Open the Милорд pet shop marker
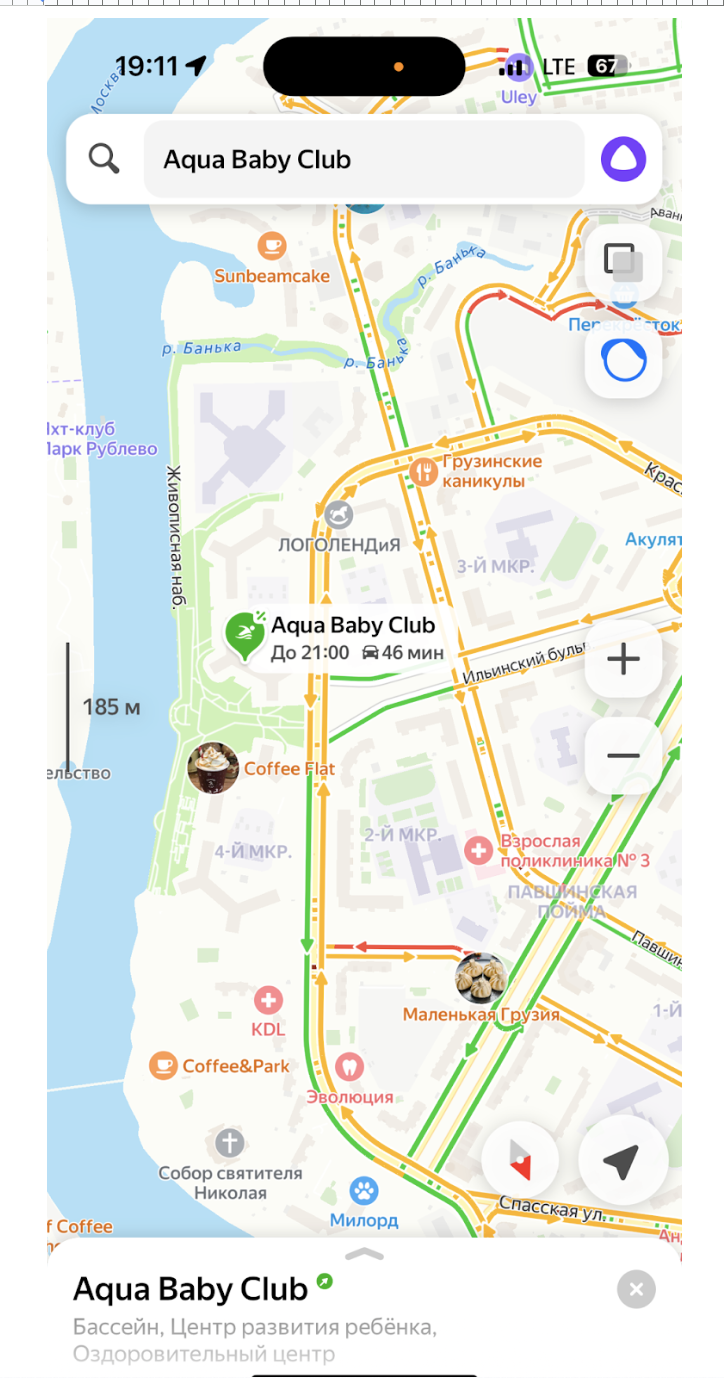The image size is (724, 1378). click(363, 1191)
